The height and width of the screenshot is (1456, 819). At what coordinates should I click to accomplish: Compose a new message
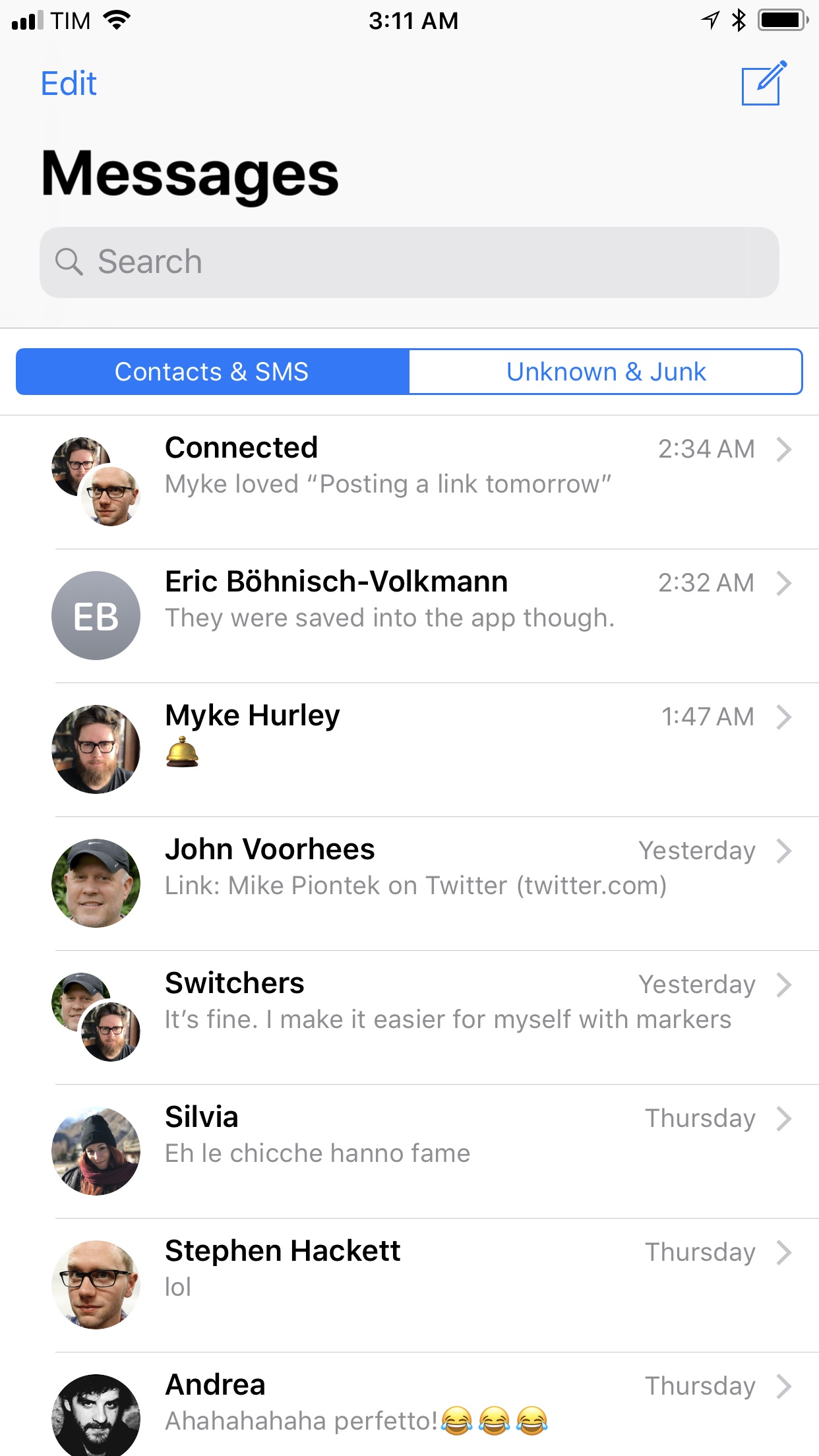pos(764,83)
